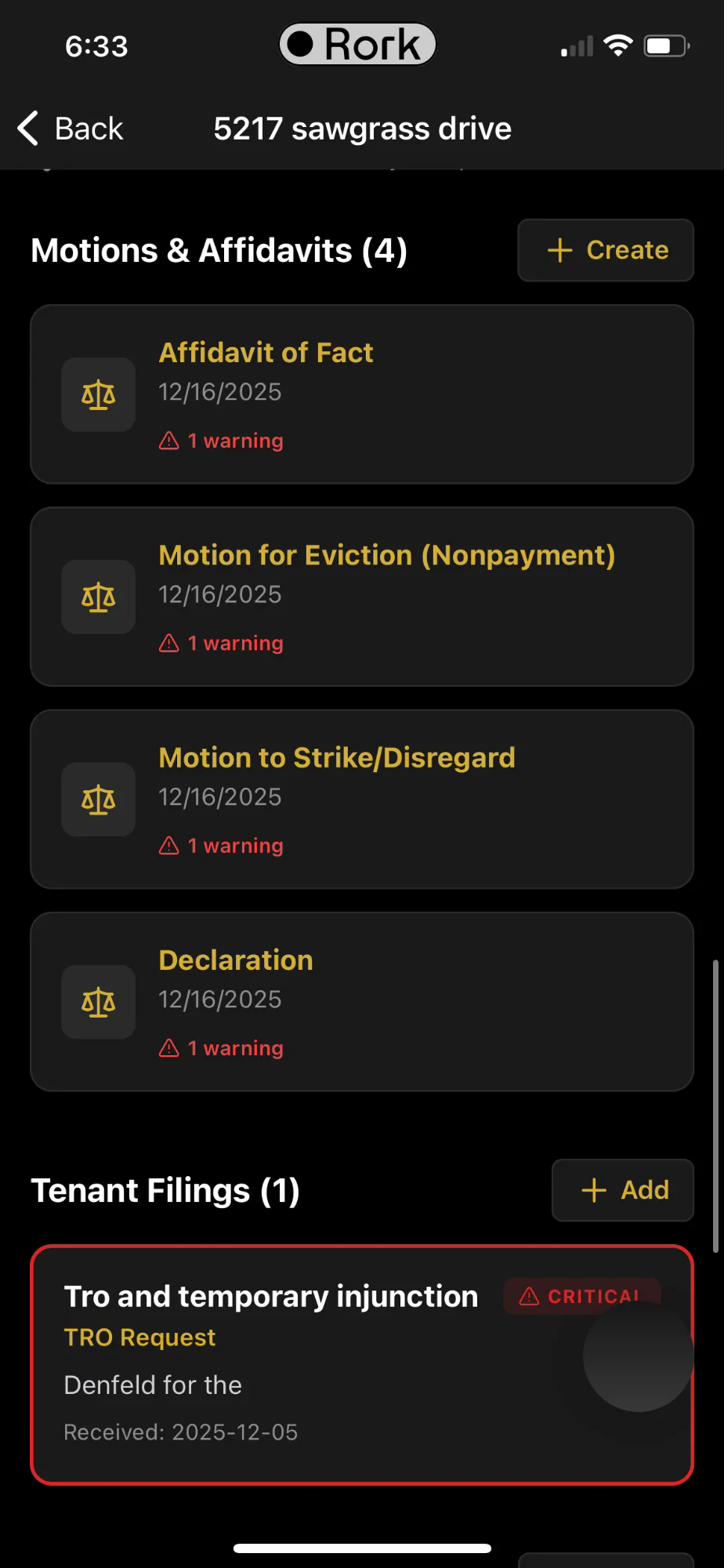Create a new motion or affidavit
This screenshot has height=1568, width=728.
(x=605, y=250)
